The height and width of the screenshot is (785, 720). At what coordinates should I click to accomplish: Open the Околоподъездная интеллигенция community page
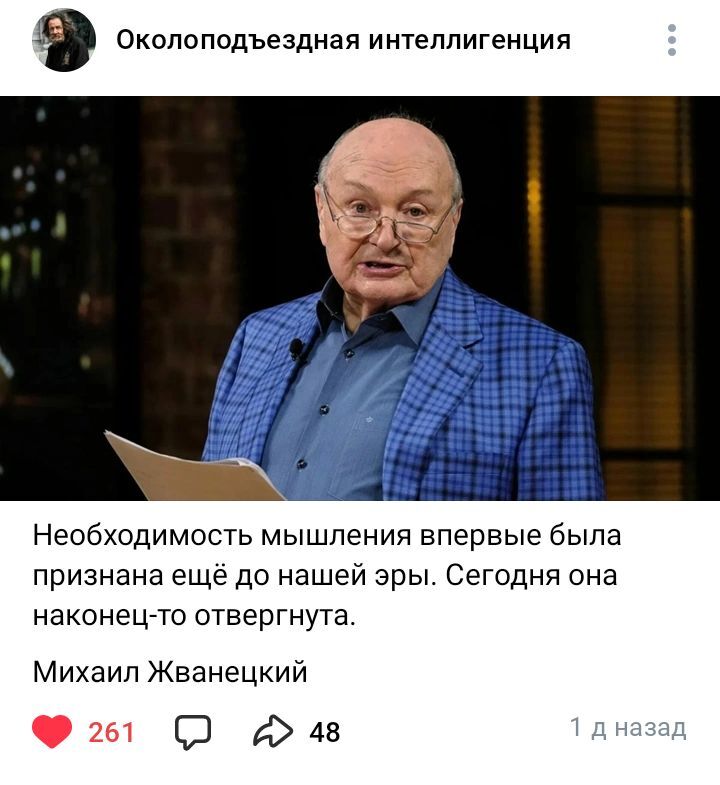pos(343,40)
